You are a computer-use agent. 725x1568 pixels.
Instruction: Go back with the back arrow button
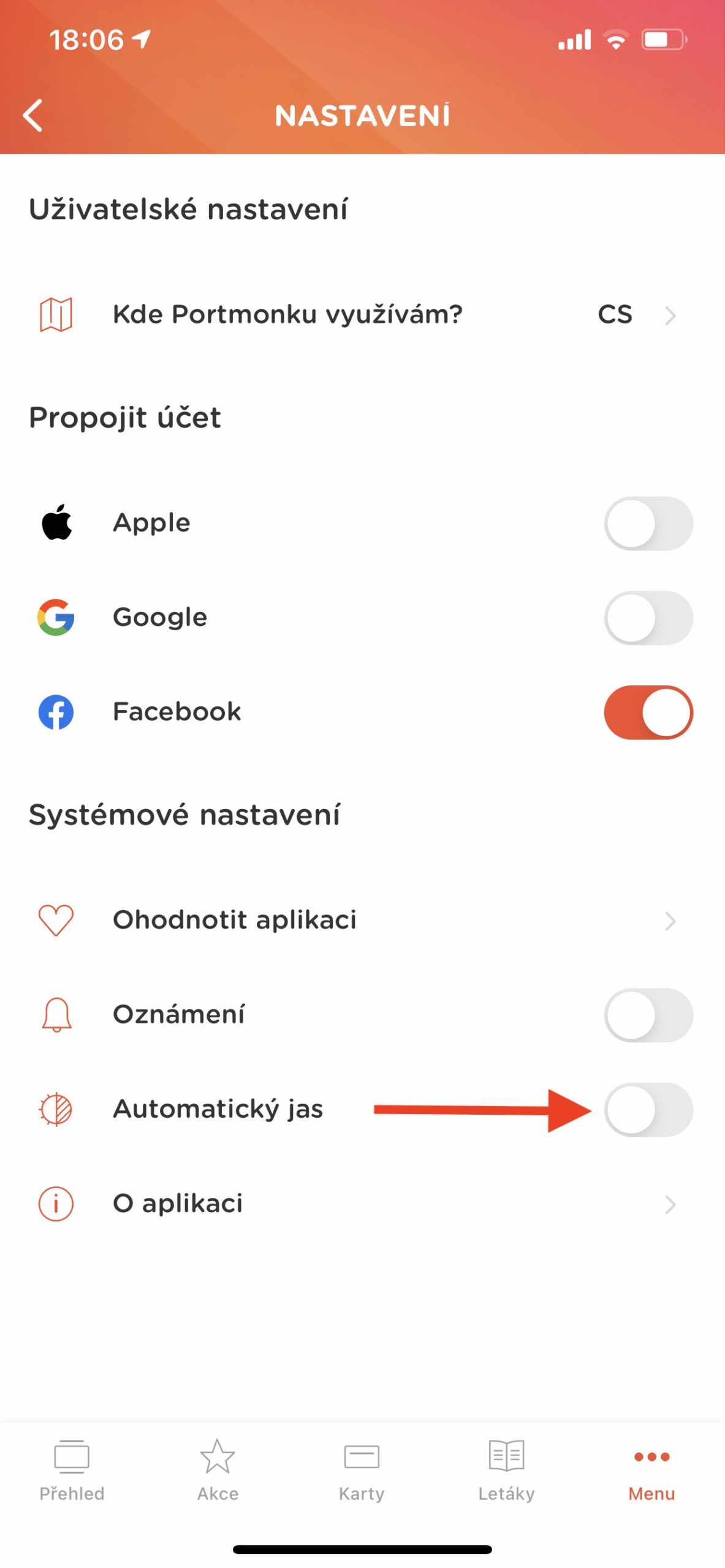[x=34, y=115]
